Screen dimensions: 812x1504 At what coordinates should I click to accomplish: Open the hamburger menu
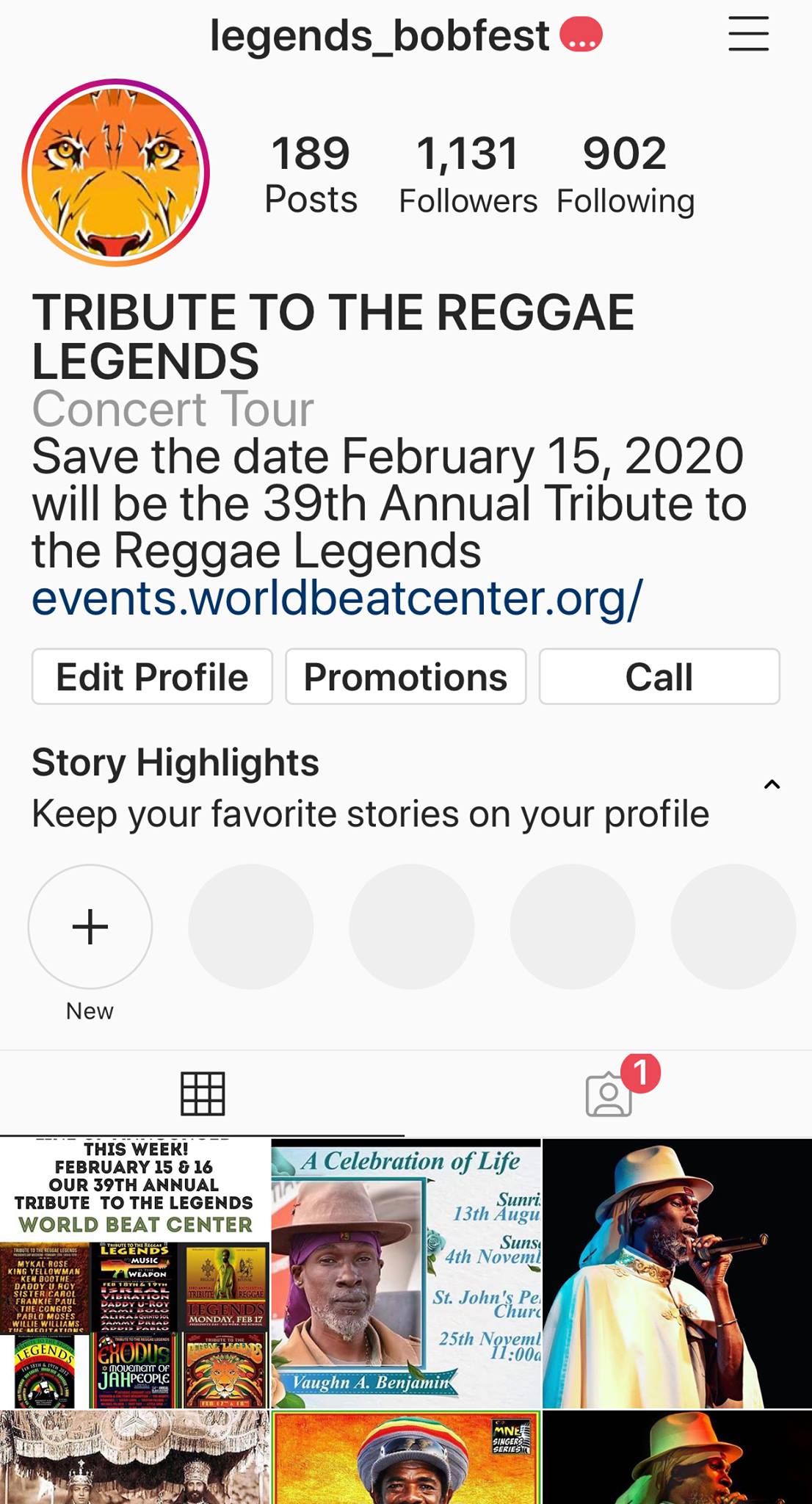click(748, 34)
